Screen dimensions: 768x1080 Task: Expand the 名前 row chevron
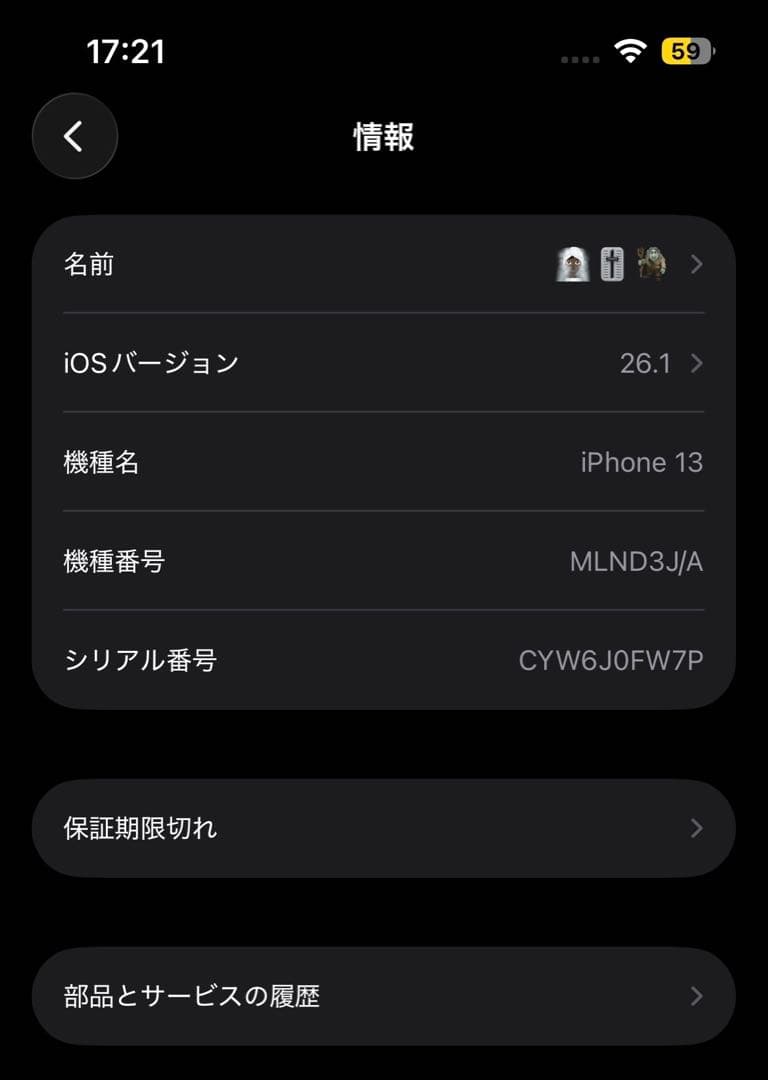coord(694,264)
